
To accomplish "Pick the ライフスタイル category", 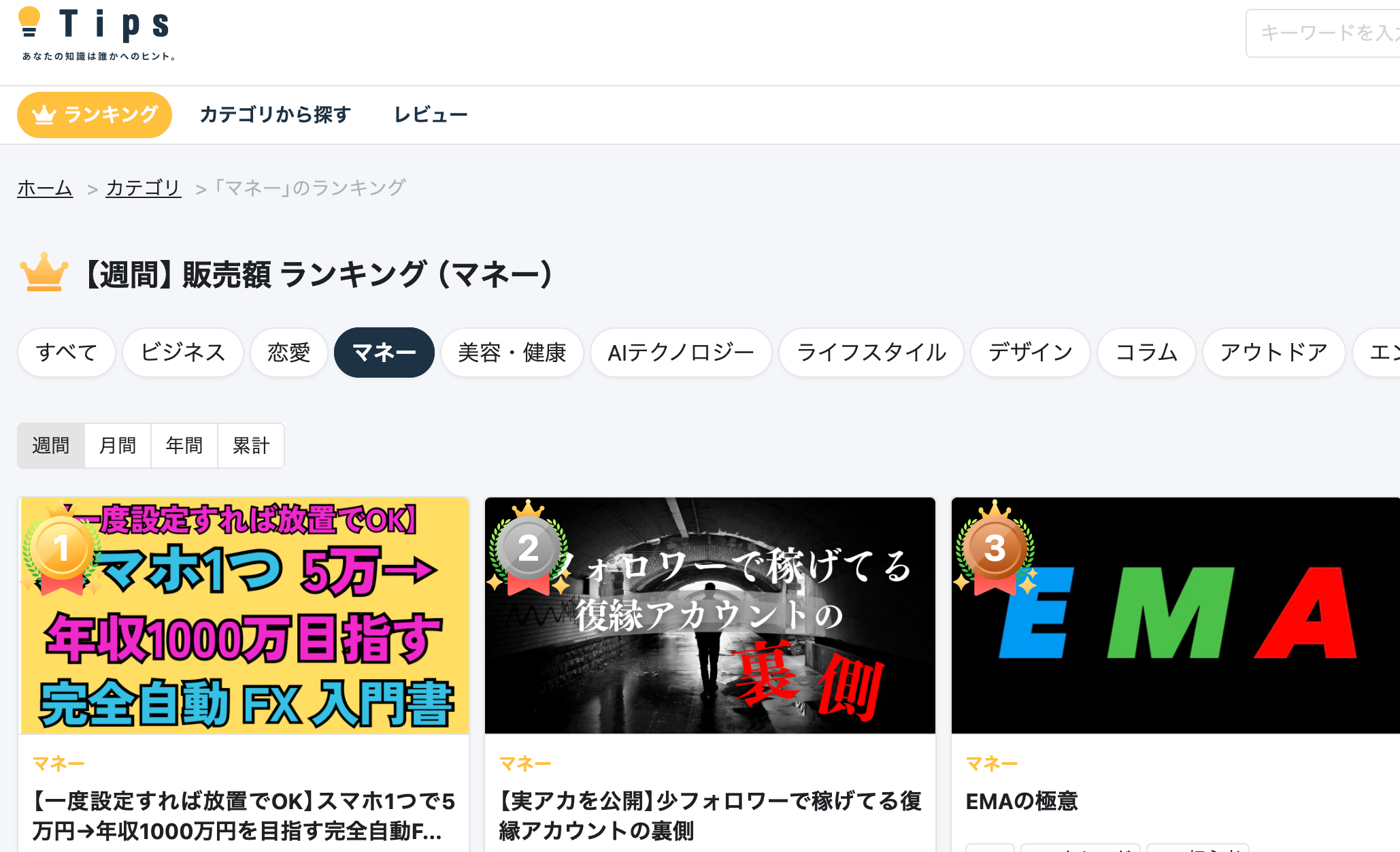I will 871,353.
